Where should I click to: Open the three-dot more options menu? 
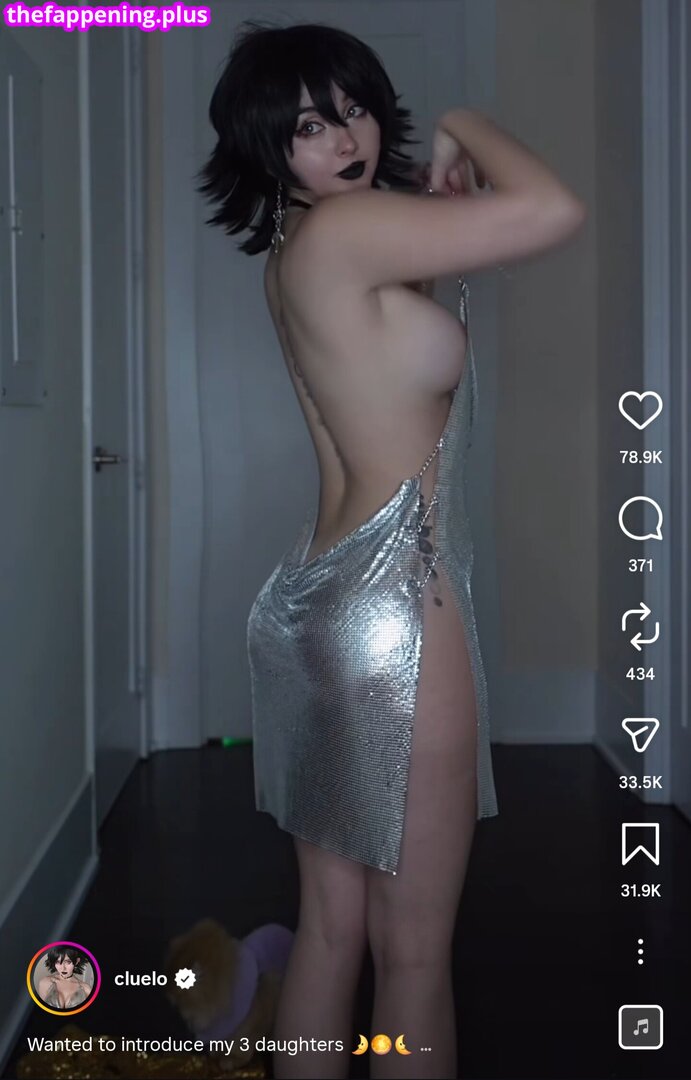click(x=640, y=951)
